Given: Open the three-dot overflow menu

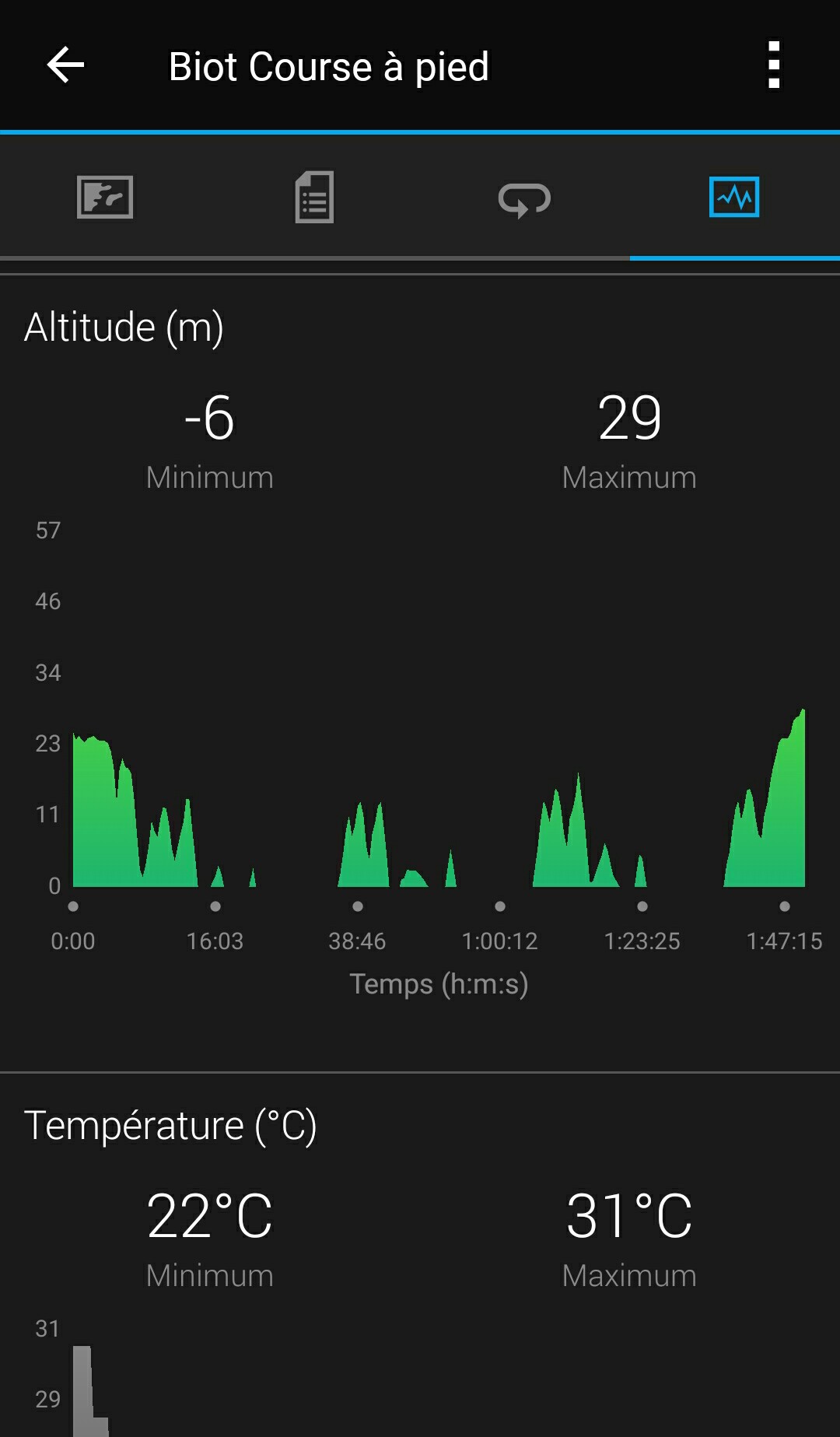Looking at the screenshot, I should 773,65.
